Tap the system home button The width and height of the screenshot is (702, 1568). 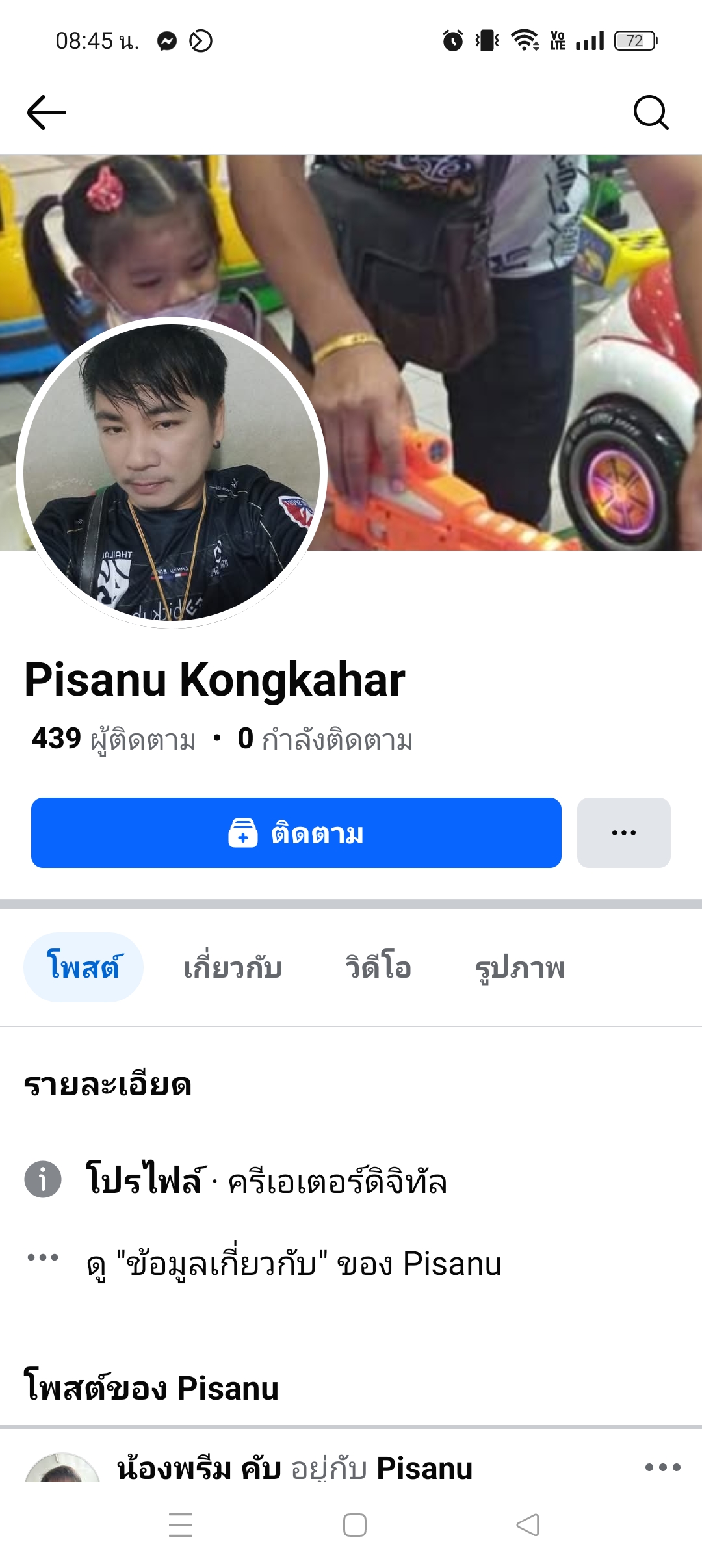point(354,1525)
